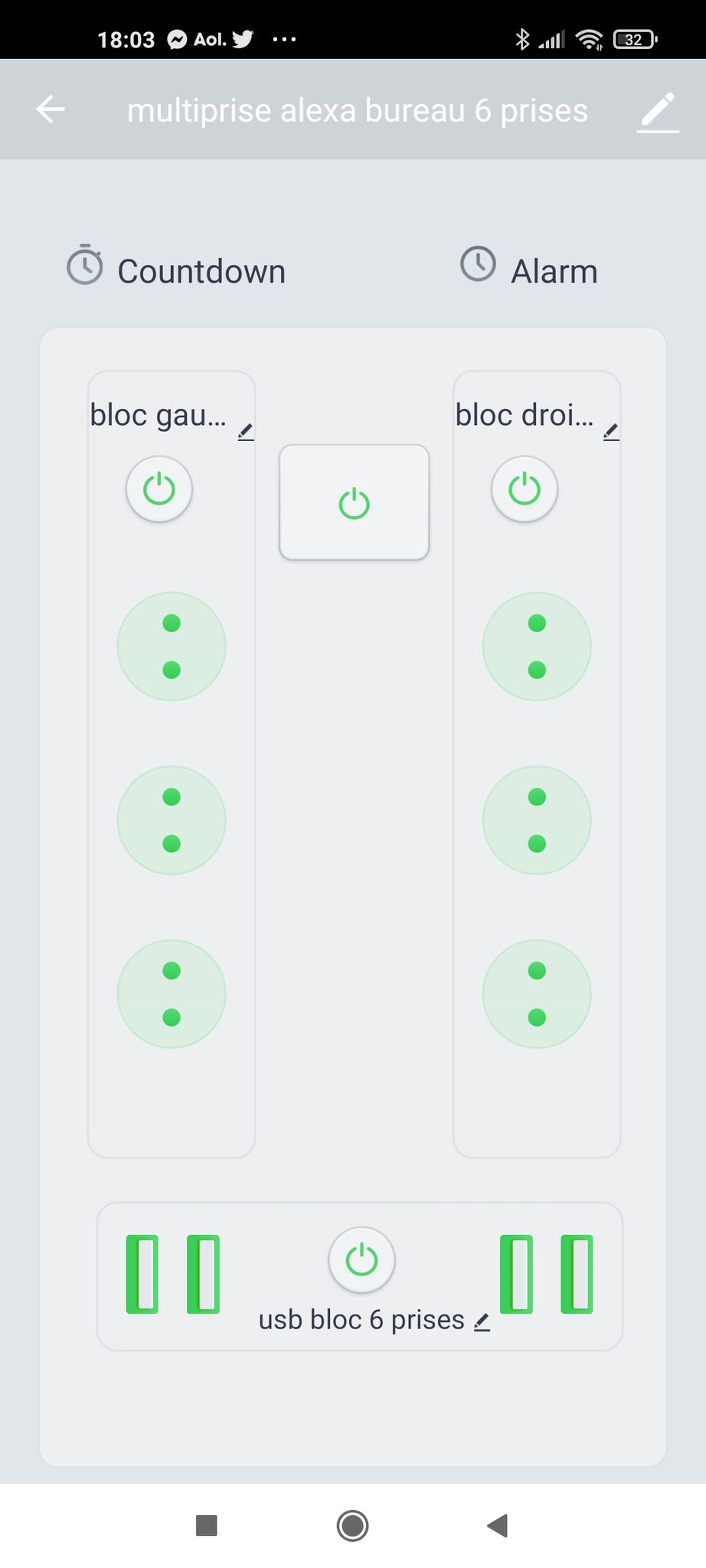Screen dimensions: 706x1568
Task: Go back using the top-left arrow
Action: pos(51,109)
